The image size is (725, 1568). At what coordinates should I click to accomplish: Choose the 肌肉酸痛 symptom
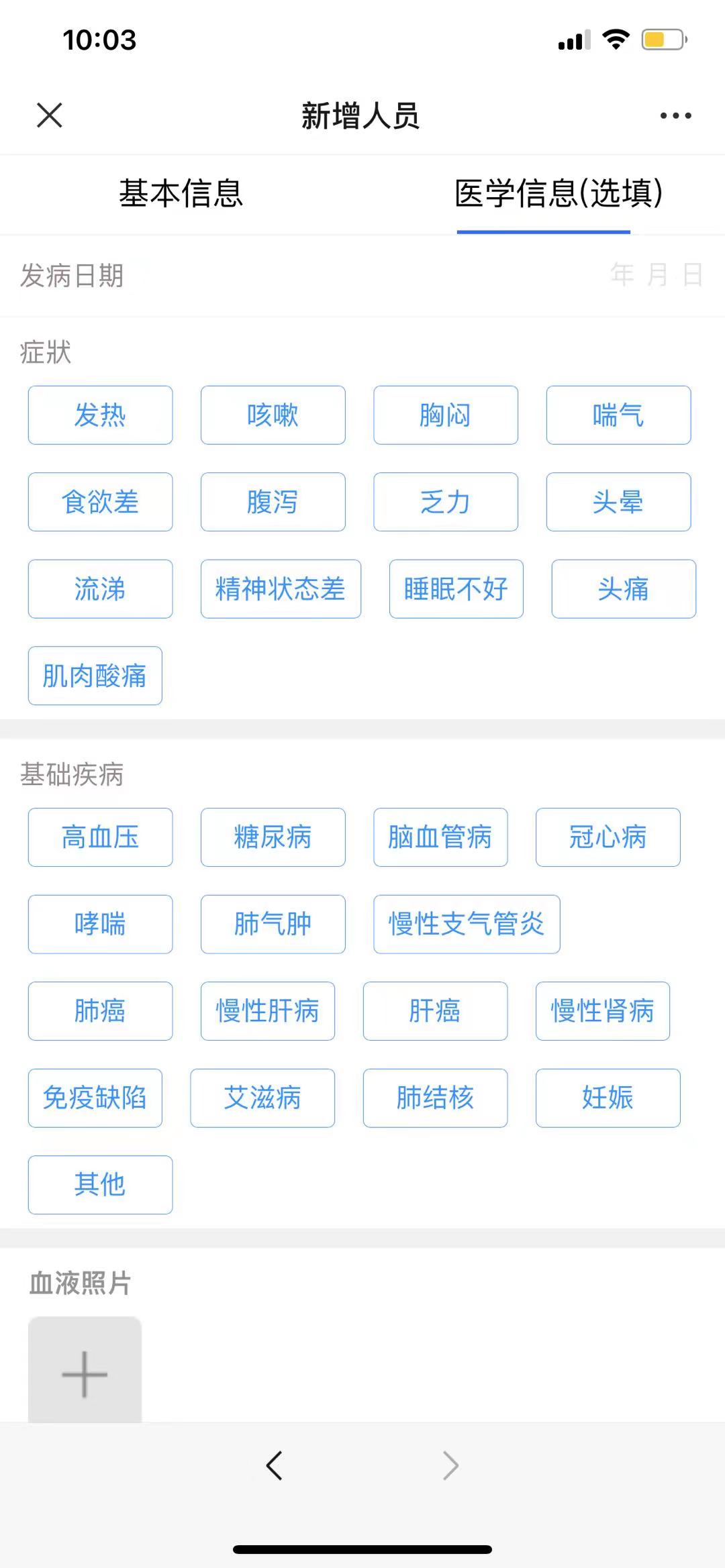tap(95, 676)
